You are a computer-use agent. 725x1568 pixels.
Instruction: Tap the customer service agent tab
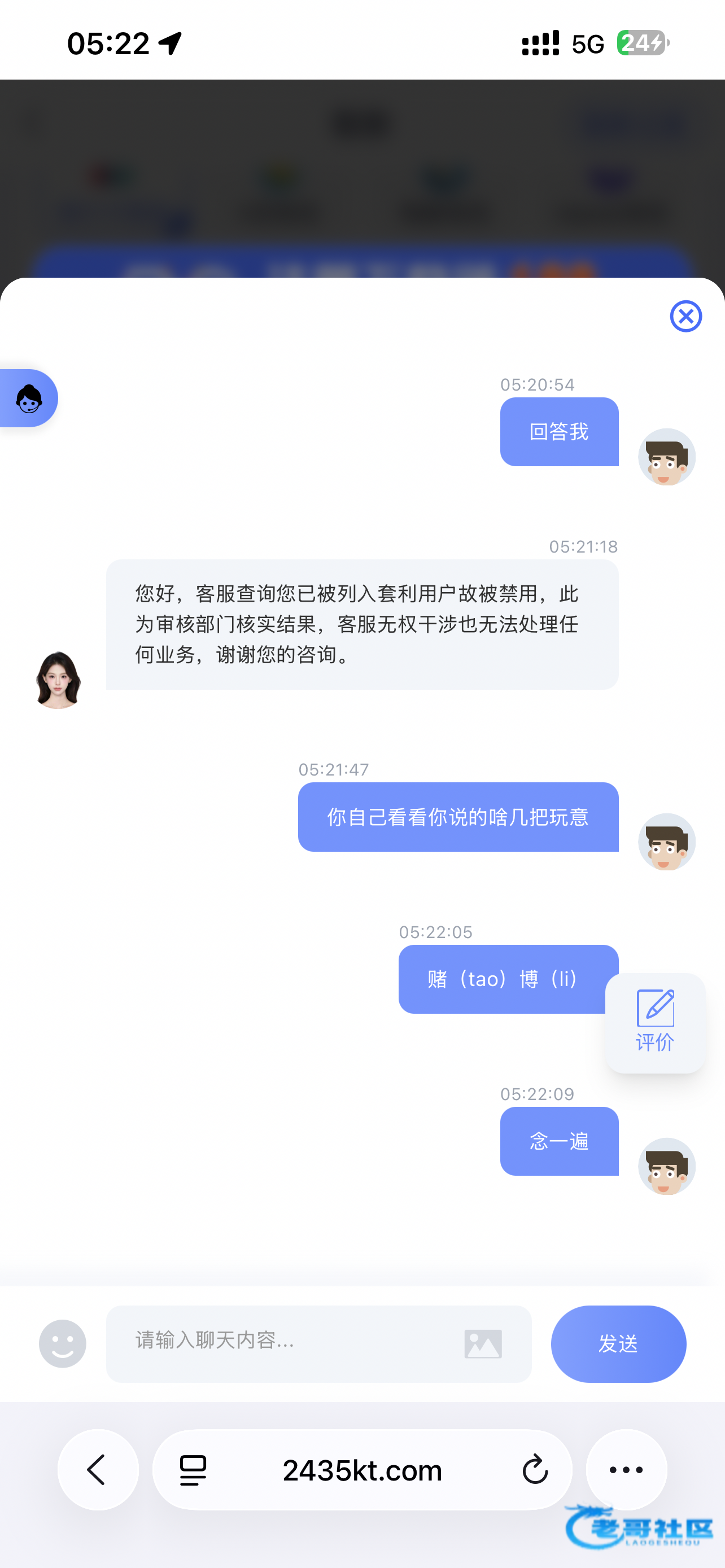pos(29,398)
